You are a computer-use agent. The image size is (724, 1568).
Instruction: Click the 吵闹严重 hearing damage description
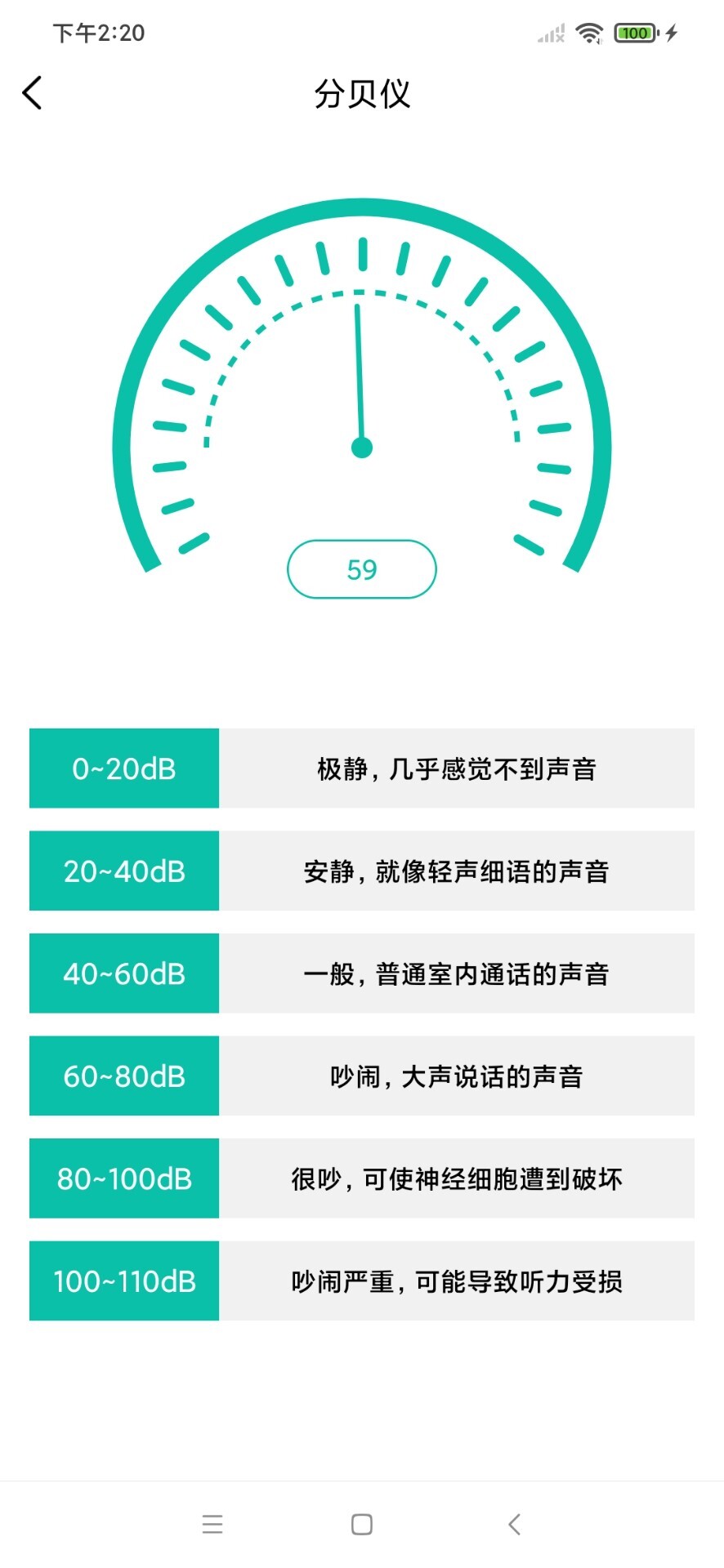pos(458,1281)
